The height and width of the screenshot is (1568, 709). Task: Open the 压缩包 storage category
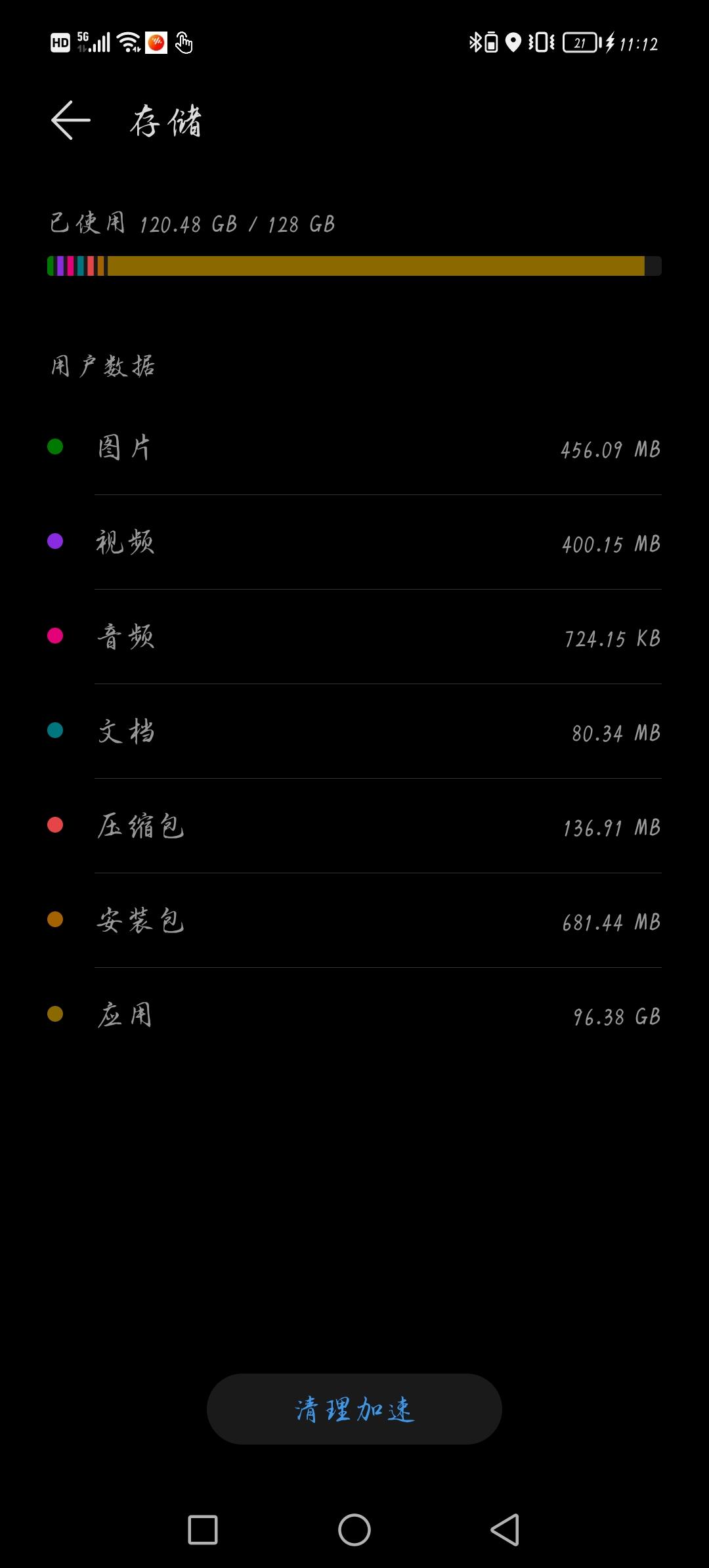point(354,826)
